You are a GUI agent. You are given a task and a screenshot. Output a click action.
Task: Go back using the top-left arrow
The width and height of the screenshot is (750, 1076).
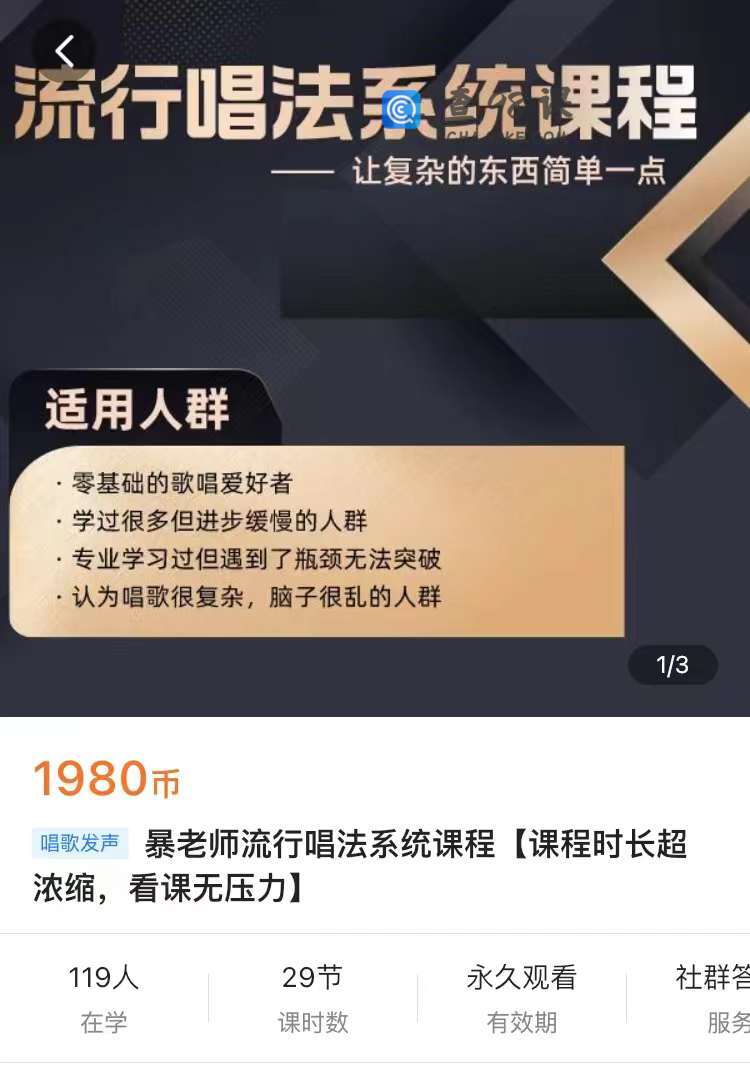pos(65,51)
